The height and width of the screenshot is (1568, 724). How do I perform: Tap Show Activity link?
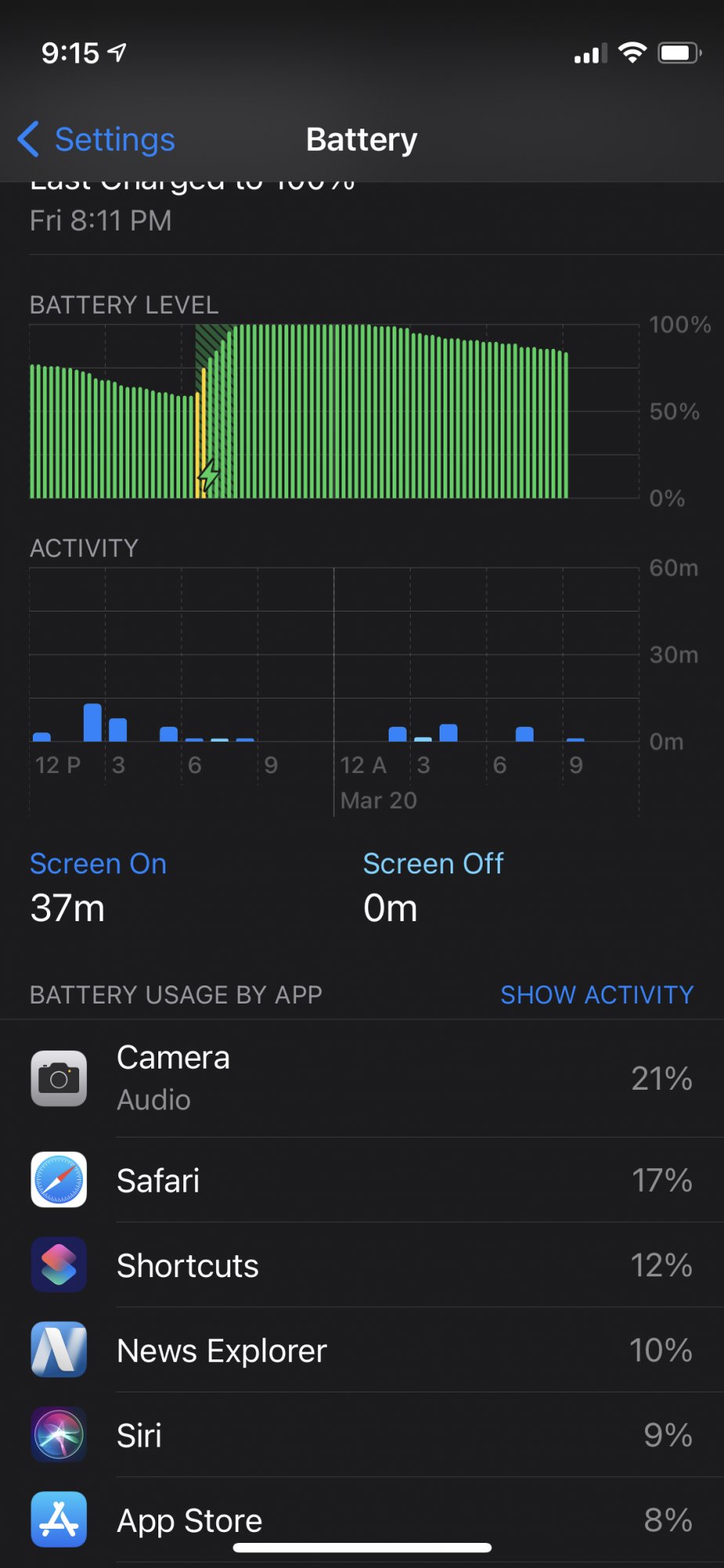[596, 994]
